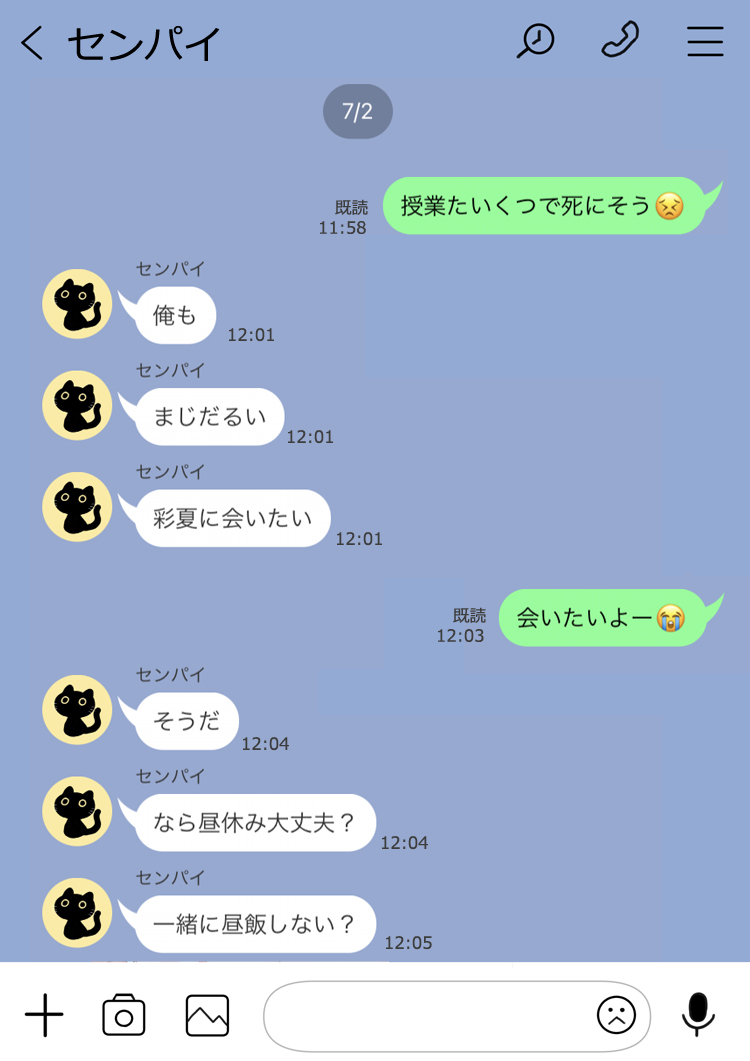View センパイ's profile from the 俺も message avatar
The height and width of the screenshot is (1061, 750).
coord(77,304)
